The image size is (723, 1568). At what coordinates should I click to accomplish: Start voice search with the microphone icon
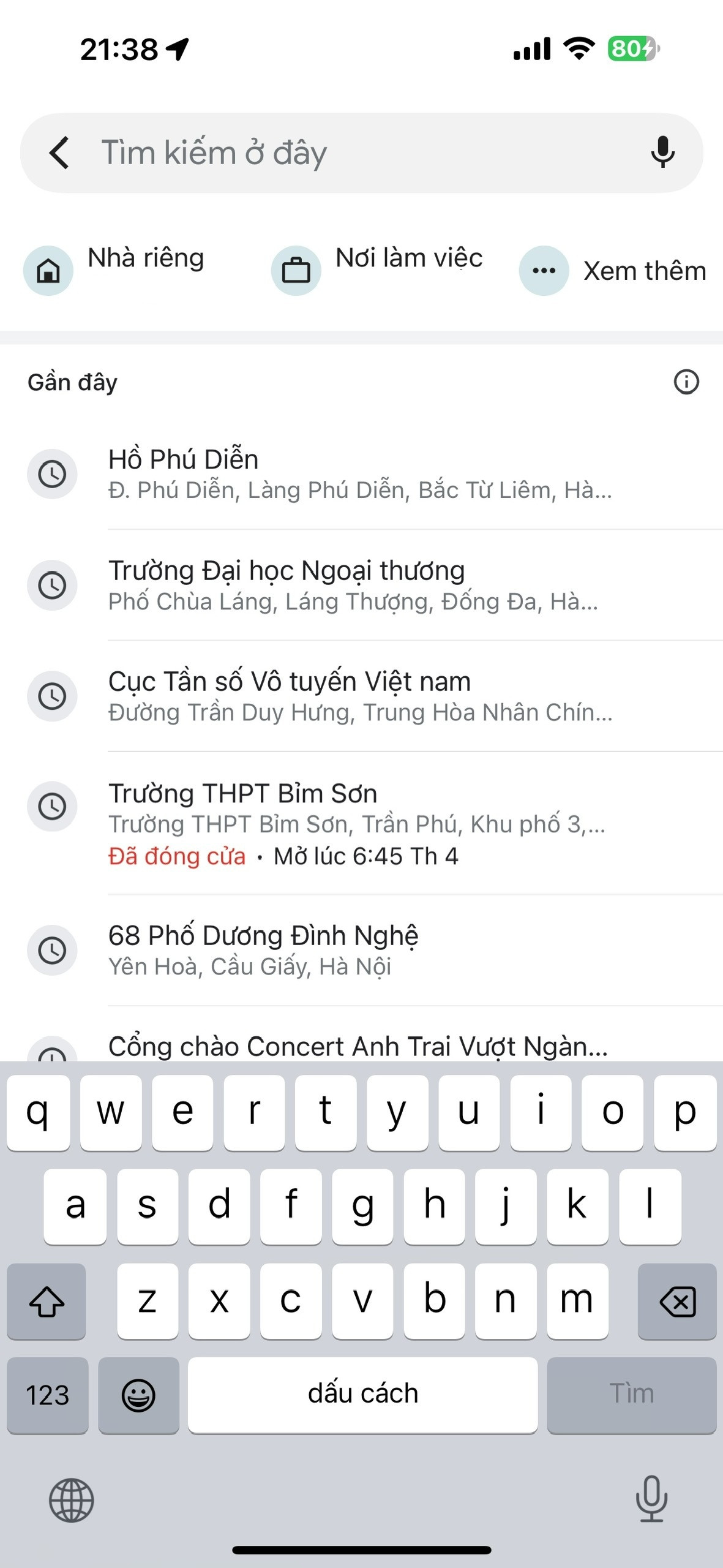[x=662, y=153]
